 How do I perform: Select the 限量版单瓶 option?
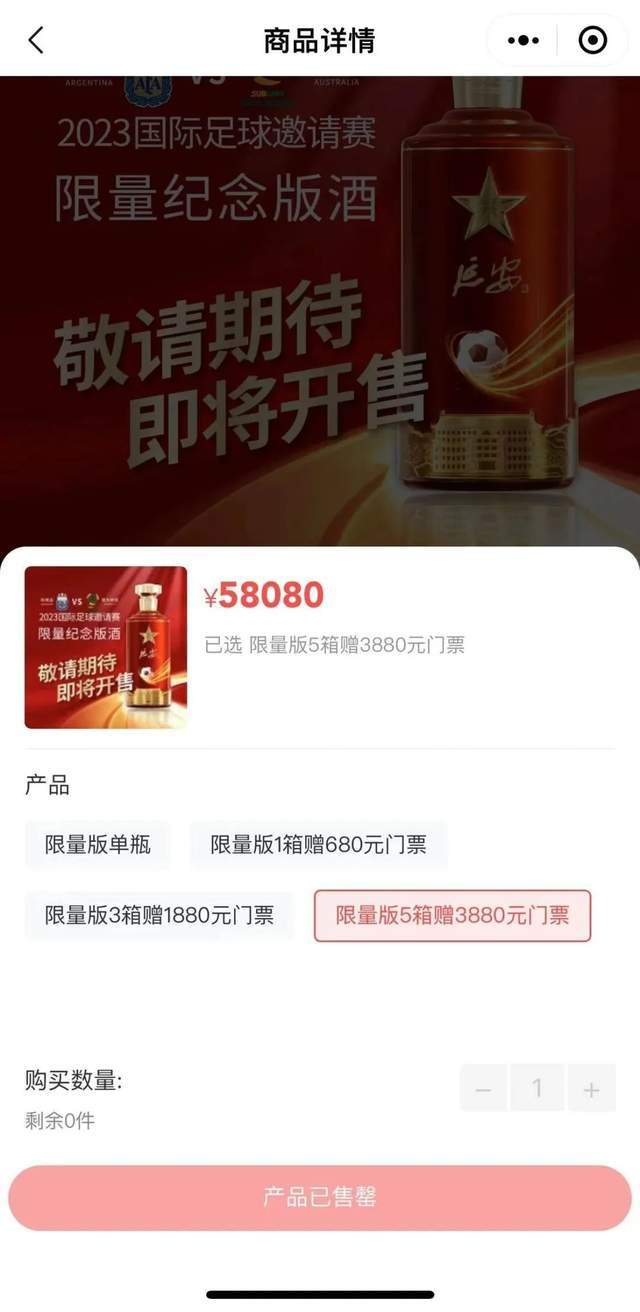pyautogui.click(x=98, y=844)
